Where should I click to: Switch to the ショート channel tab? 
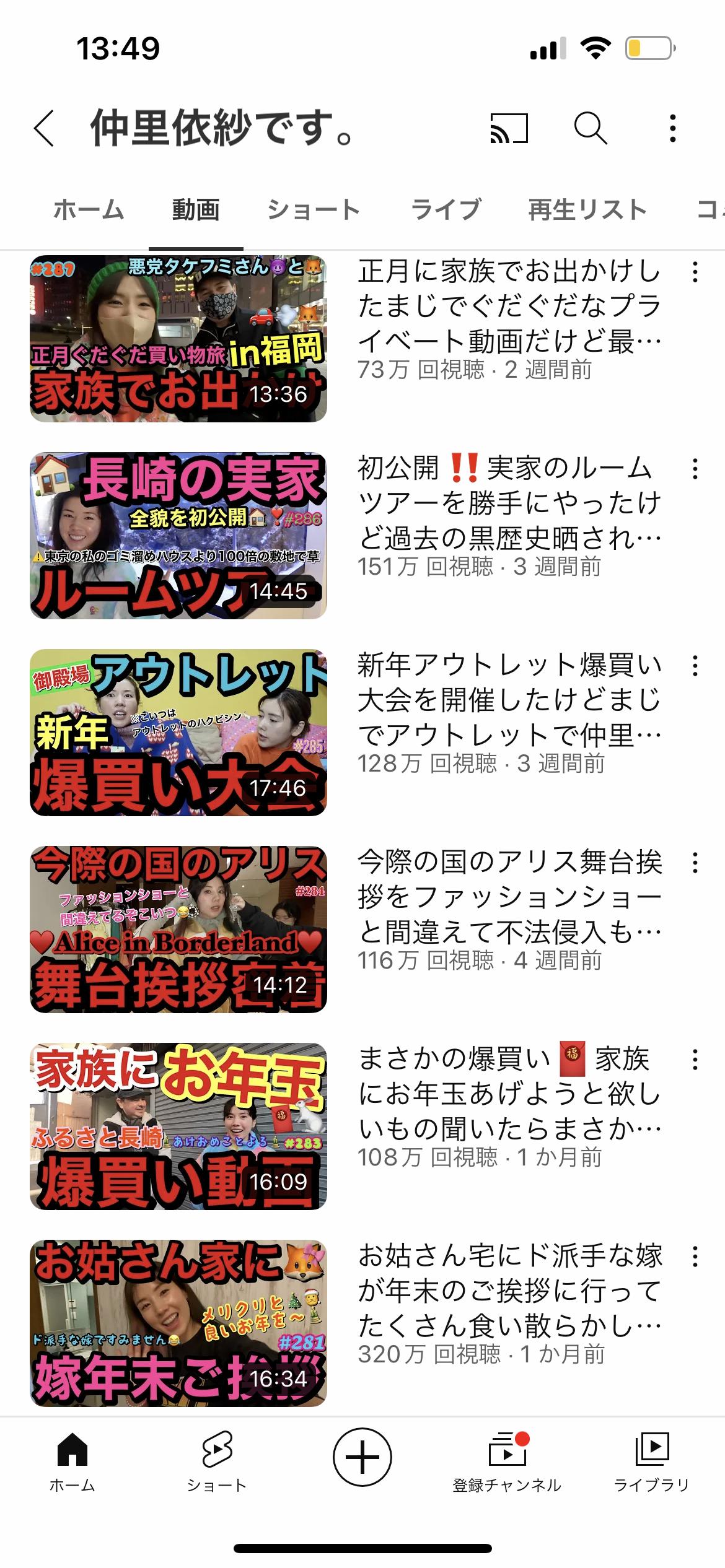(314, 210)
